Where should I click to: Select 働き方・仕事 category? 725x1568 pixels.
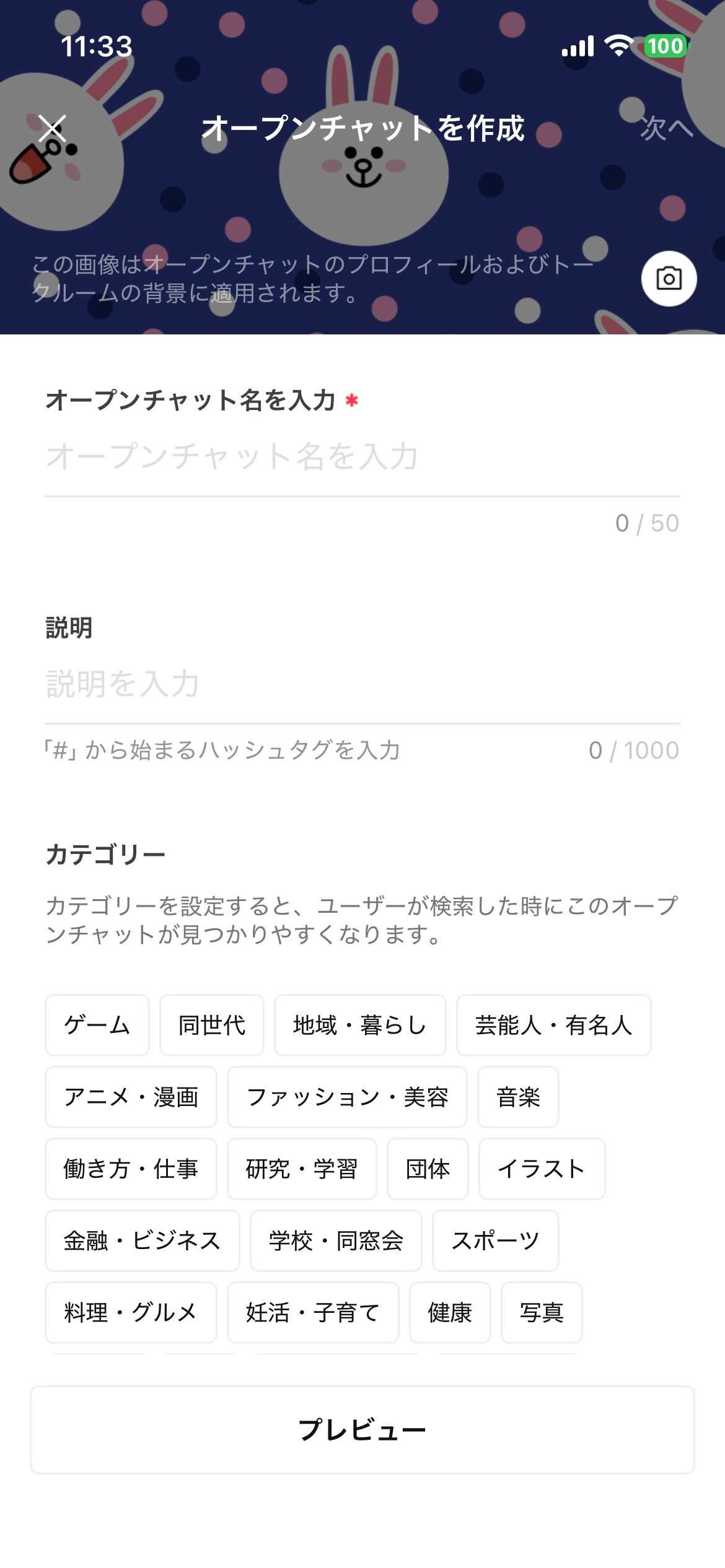click(131, 1169)
